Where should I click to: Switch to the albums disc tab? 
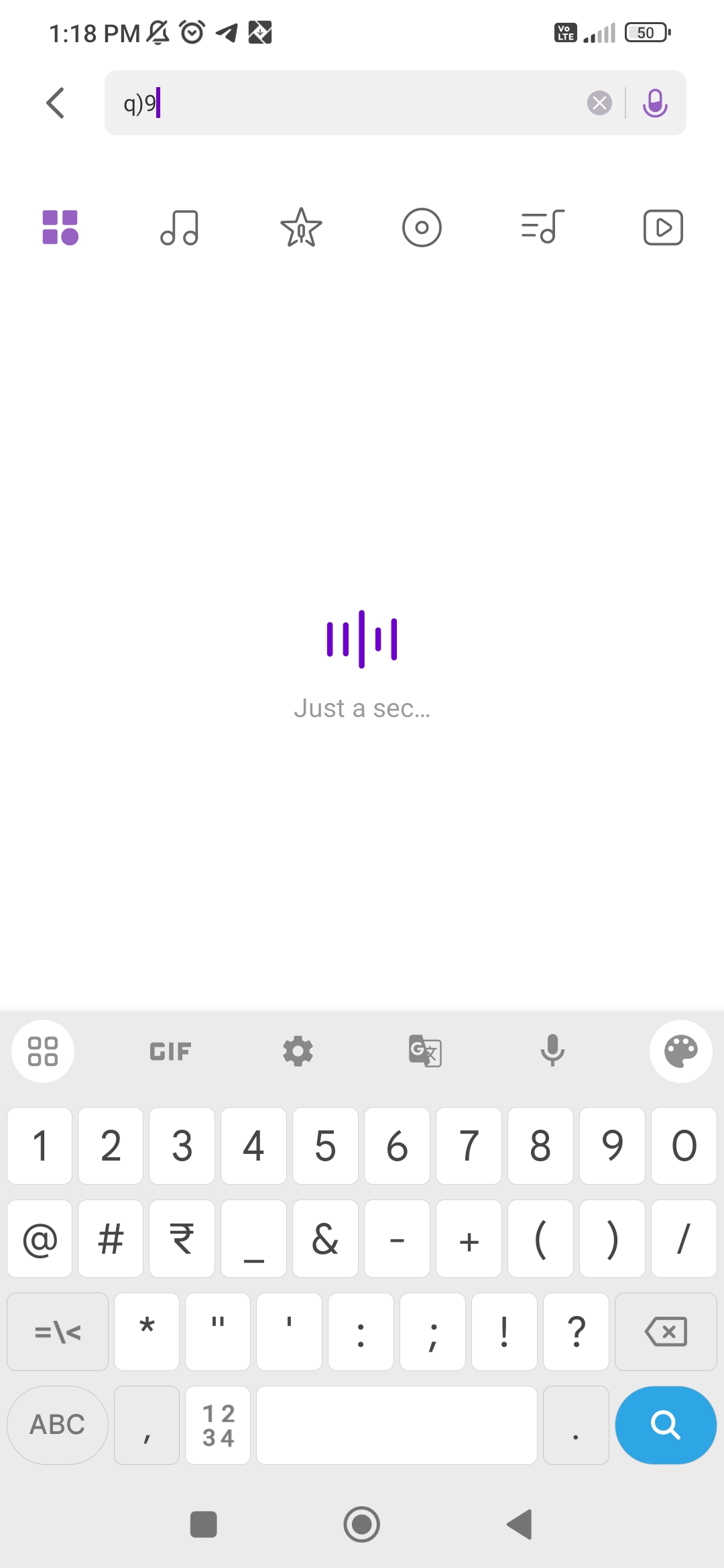(x=422, y=228)
